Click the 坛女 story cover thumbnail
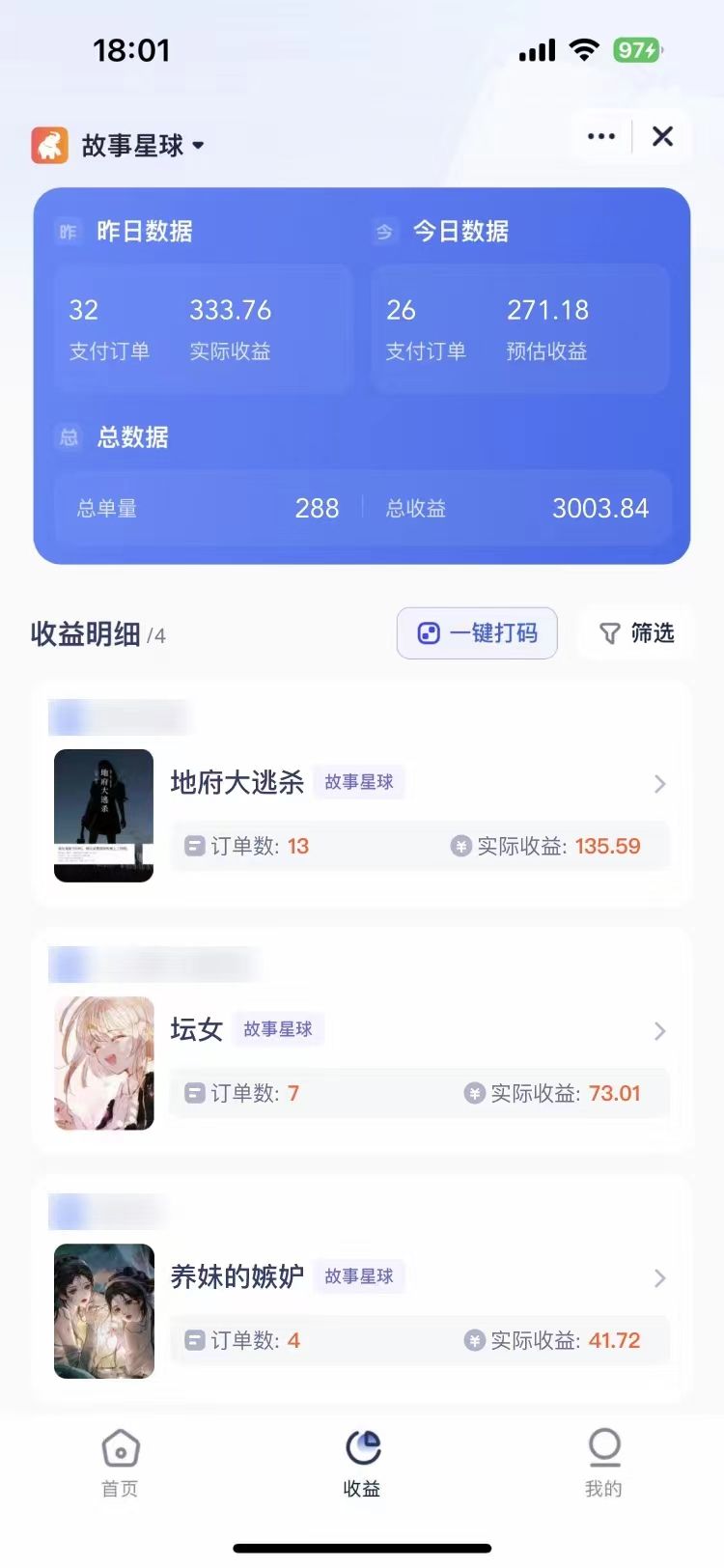 [x=103, y=1063]
